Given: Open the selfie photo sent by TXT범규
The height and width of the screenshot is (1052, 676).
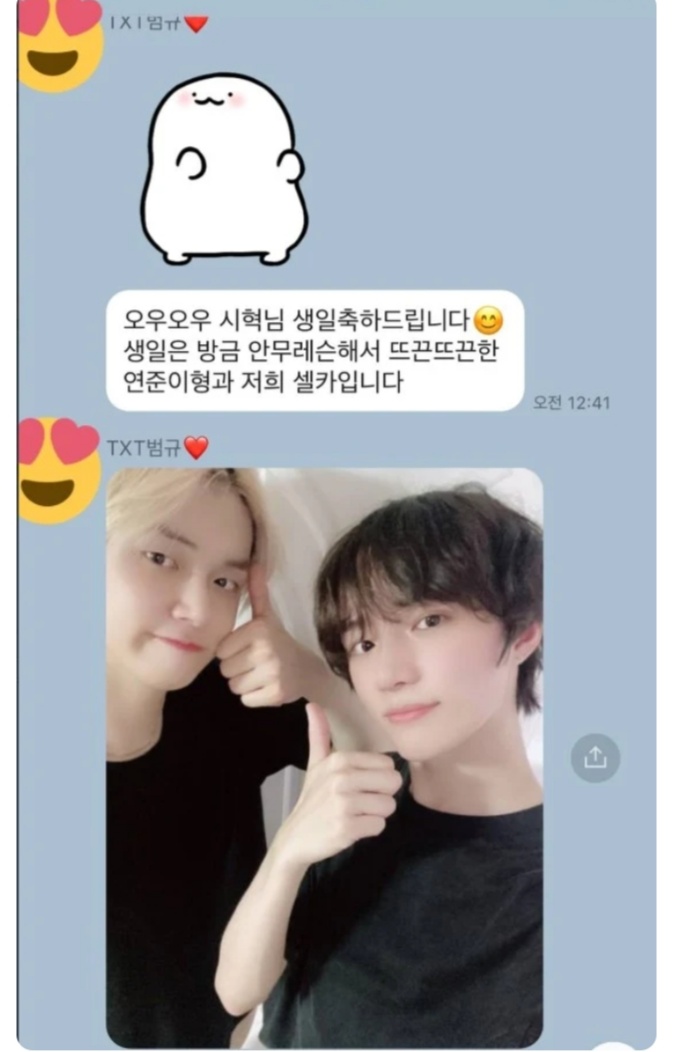Looking at the screenshot, I should point(324,757).
